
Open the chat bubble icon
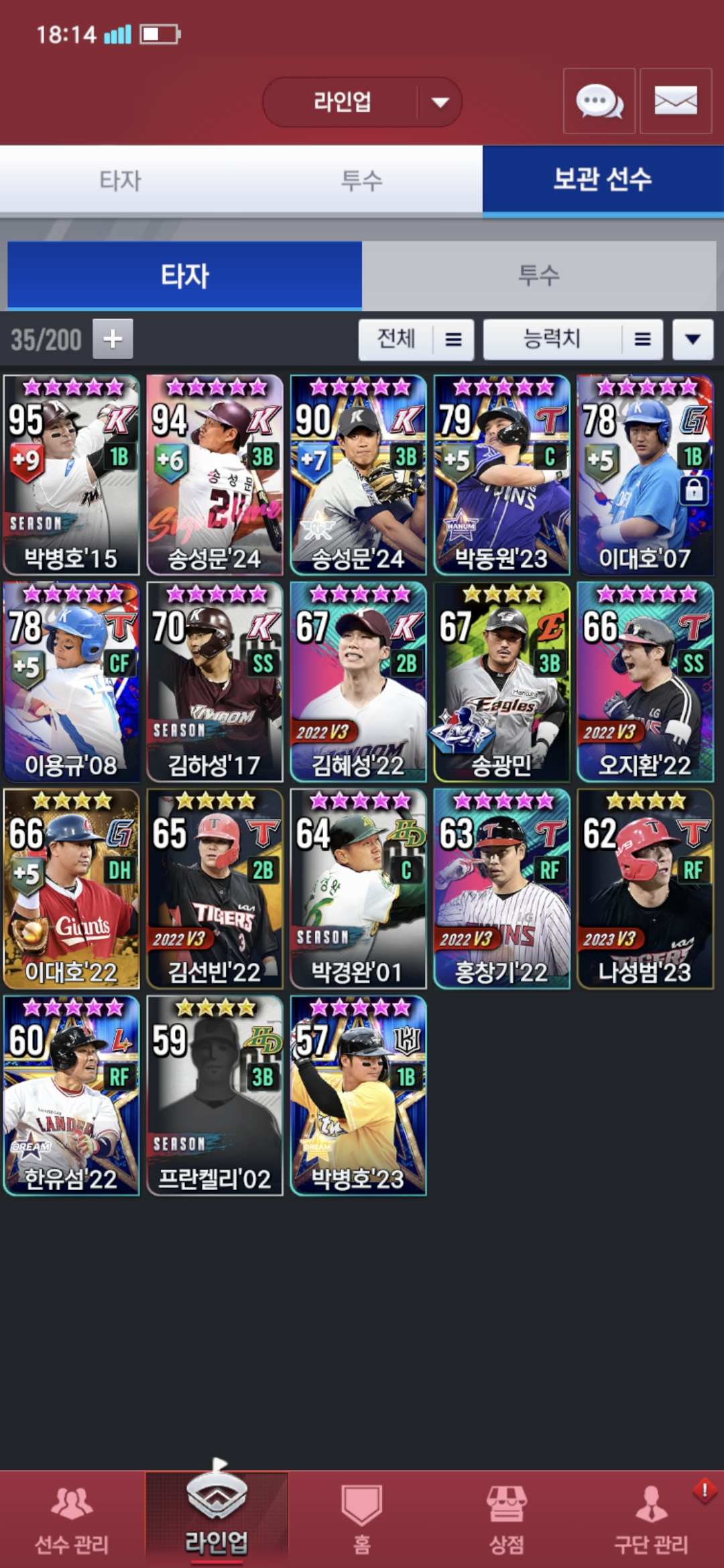coord(599,101)
